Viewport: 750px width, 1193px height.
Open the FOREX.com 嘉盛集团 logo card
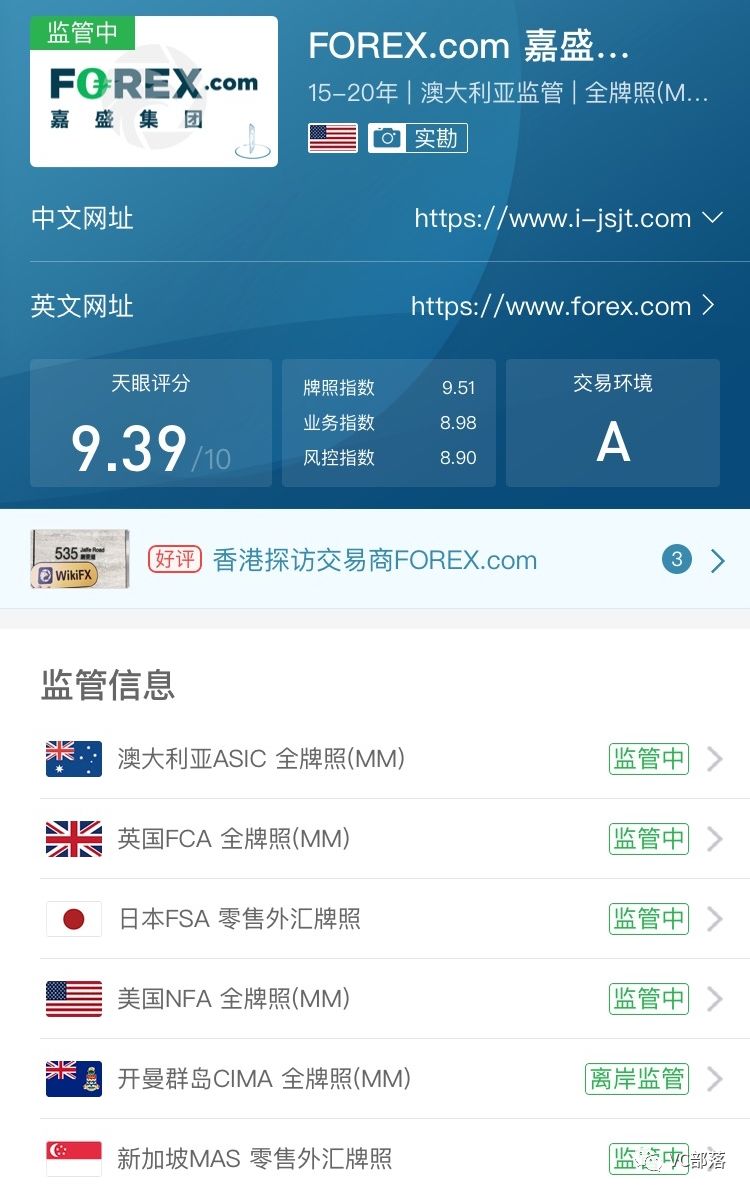pyautogui.click(x=154, y=91)
